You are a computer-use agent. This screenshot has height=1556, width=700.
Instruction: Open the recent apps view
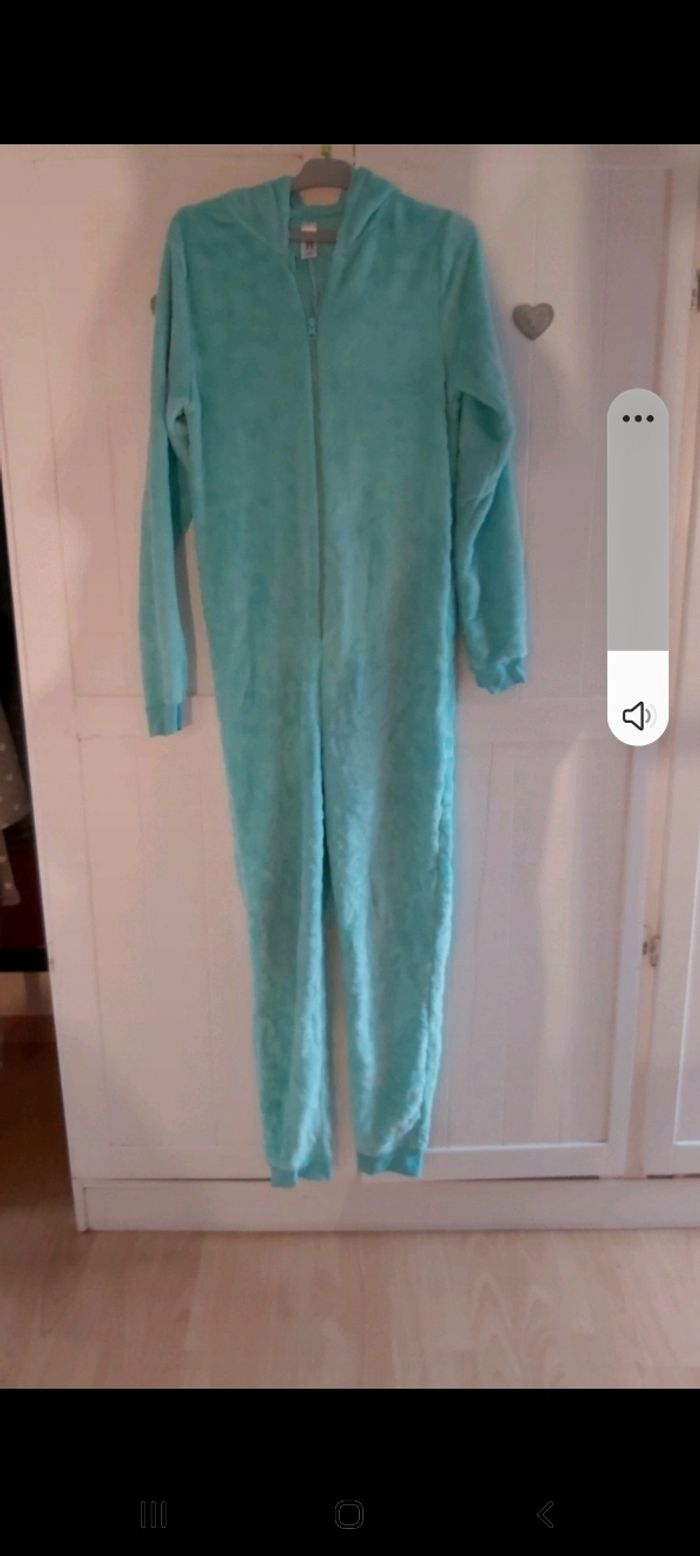(153, 1514)
